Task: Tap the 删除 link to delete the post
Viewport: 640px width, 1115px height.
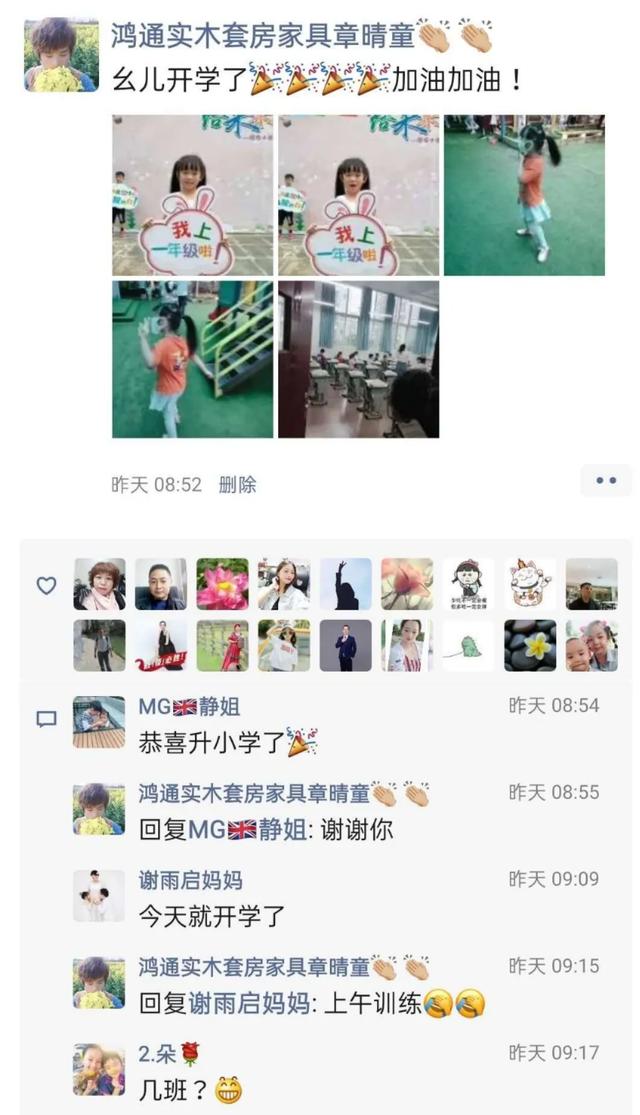Action: [x=237, y=485]
